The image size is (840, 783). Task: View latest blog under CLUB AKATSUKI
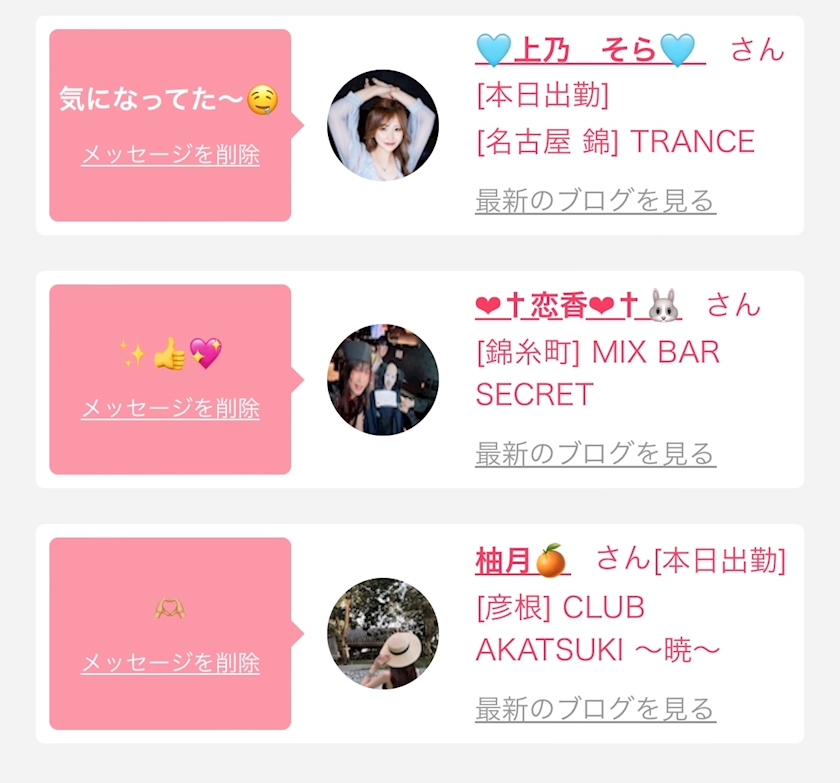[x=595, y=709]
